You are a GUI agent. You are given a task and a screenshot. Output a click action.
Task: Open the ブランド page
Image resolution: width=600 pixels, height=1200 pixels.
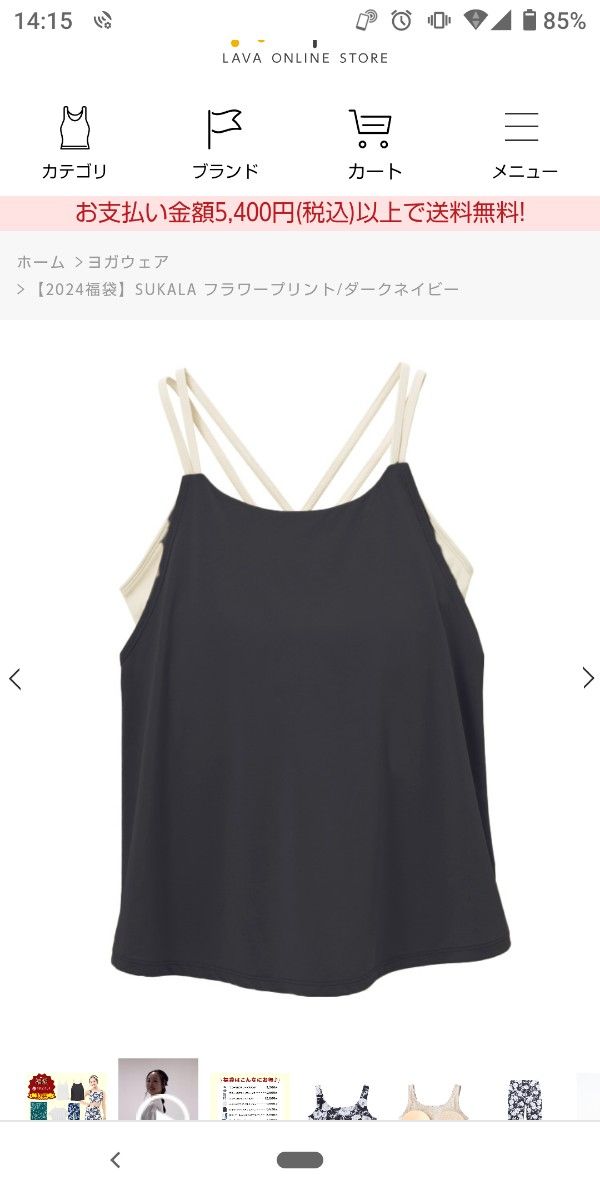click(x=224, y=144)
